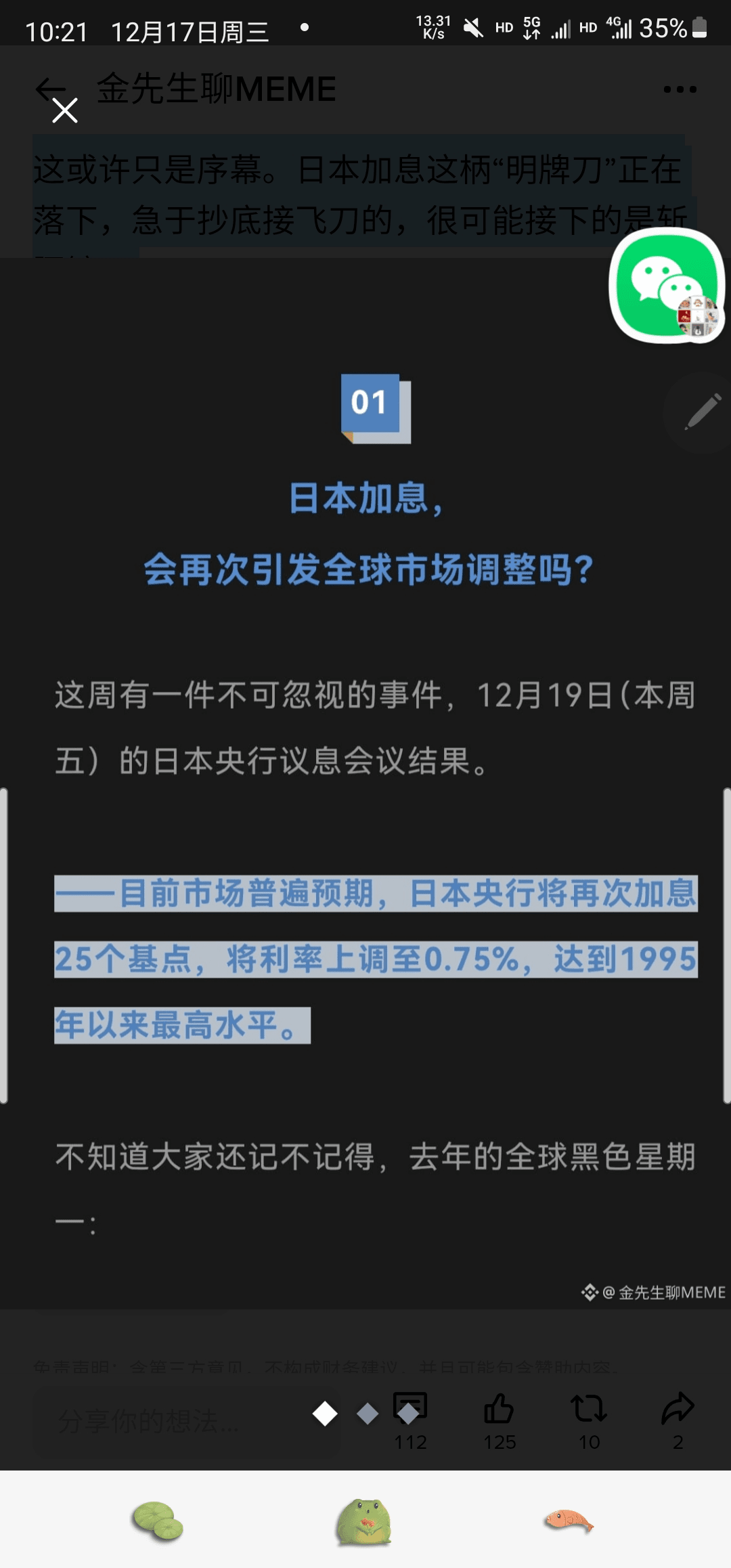This screenshot has width=731, height=1568.
Task: Tap the floating WeChat share icon
Action: coord(666,285)
